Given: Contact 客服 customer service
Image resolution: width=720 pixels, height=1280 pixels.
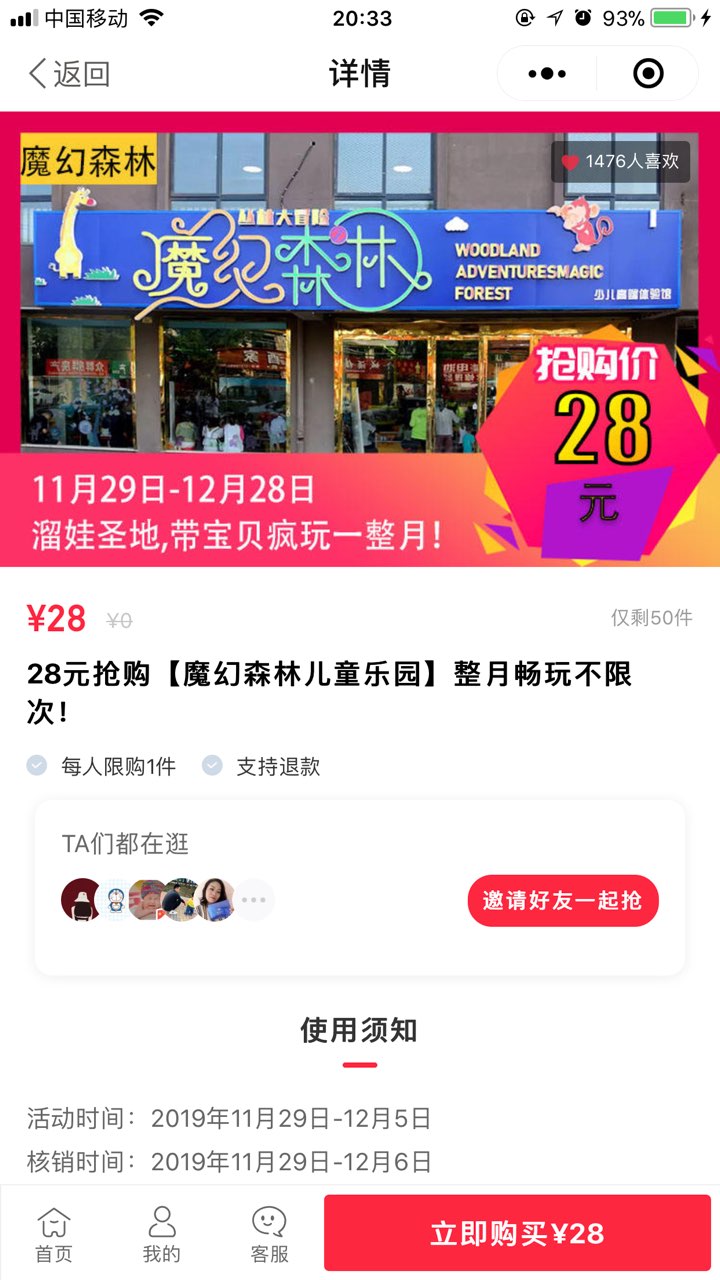Looking at the screenshot, I should [269, 1235].
